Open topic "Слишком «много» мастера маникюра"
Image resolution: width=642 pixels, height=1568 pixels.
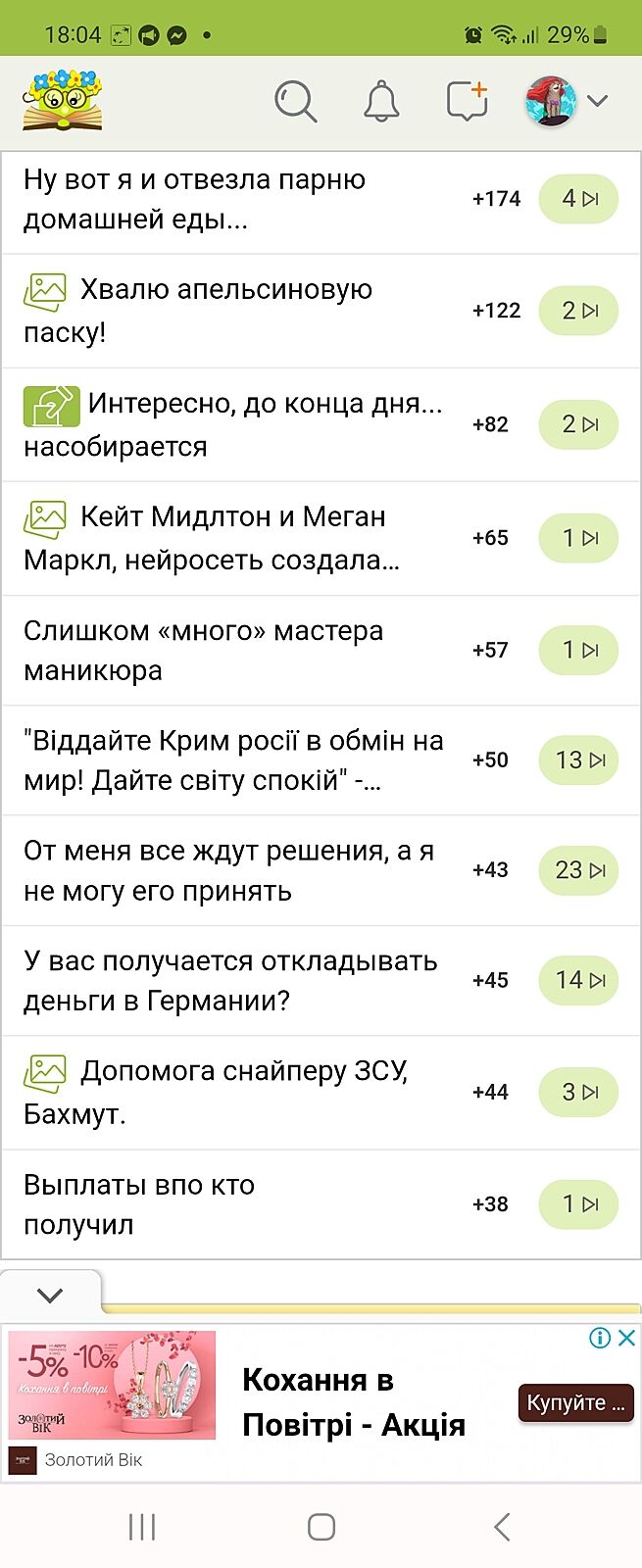[204, 650]
